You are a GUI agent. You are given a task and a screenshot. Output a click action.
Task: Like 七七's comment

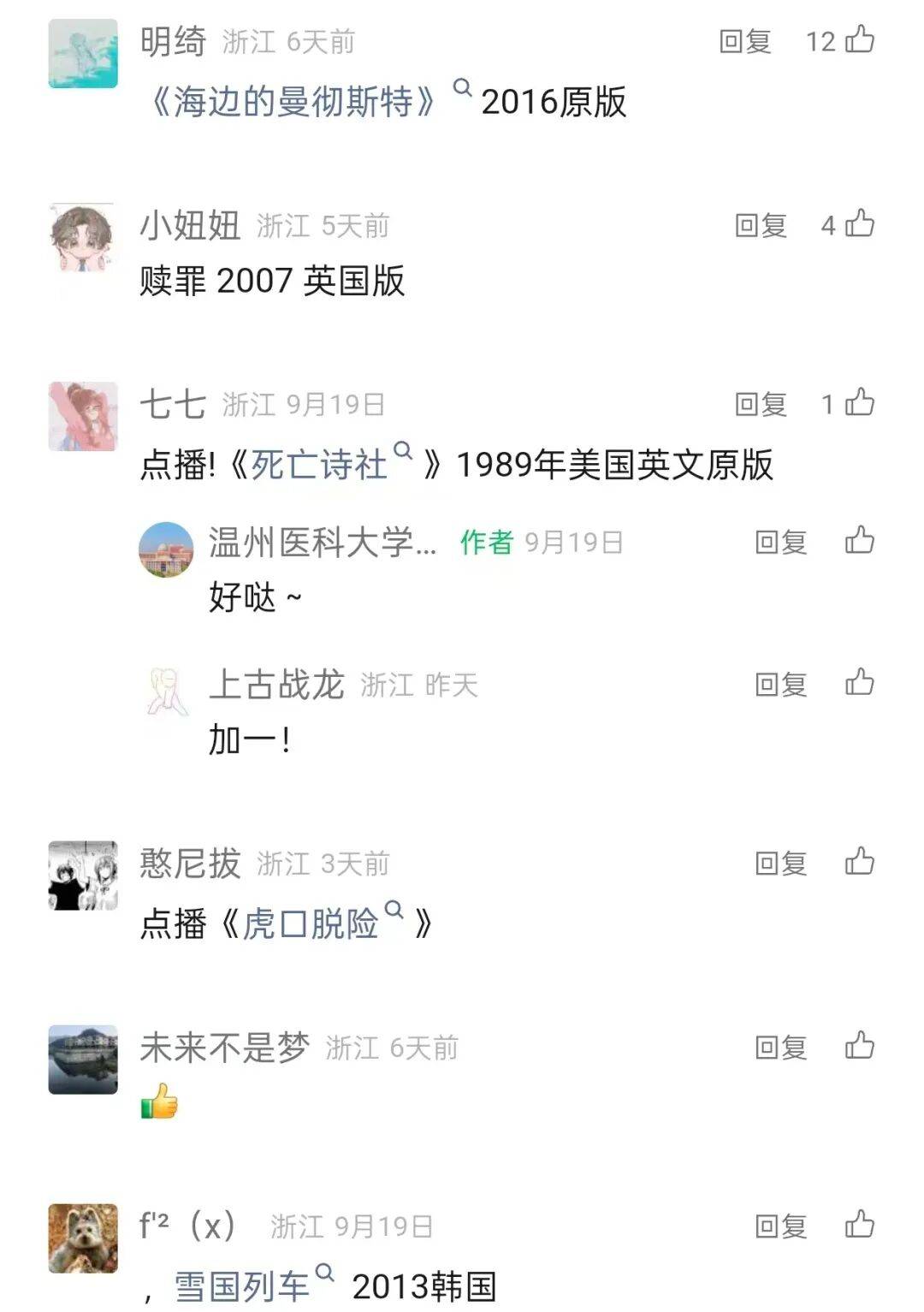tap(859, 403)
